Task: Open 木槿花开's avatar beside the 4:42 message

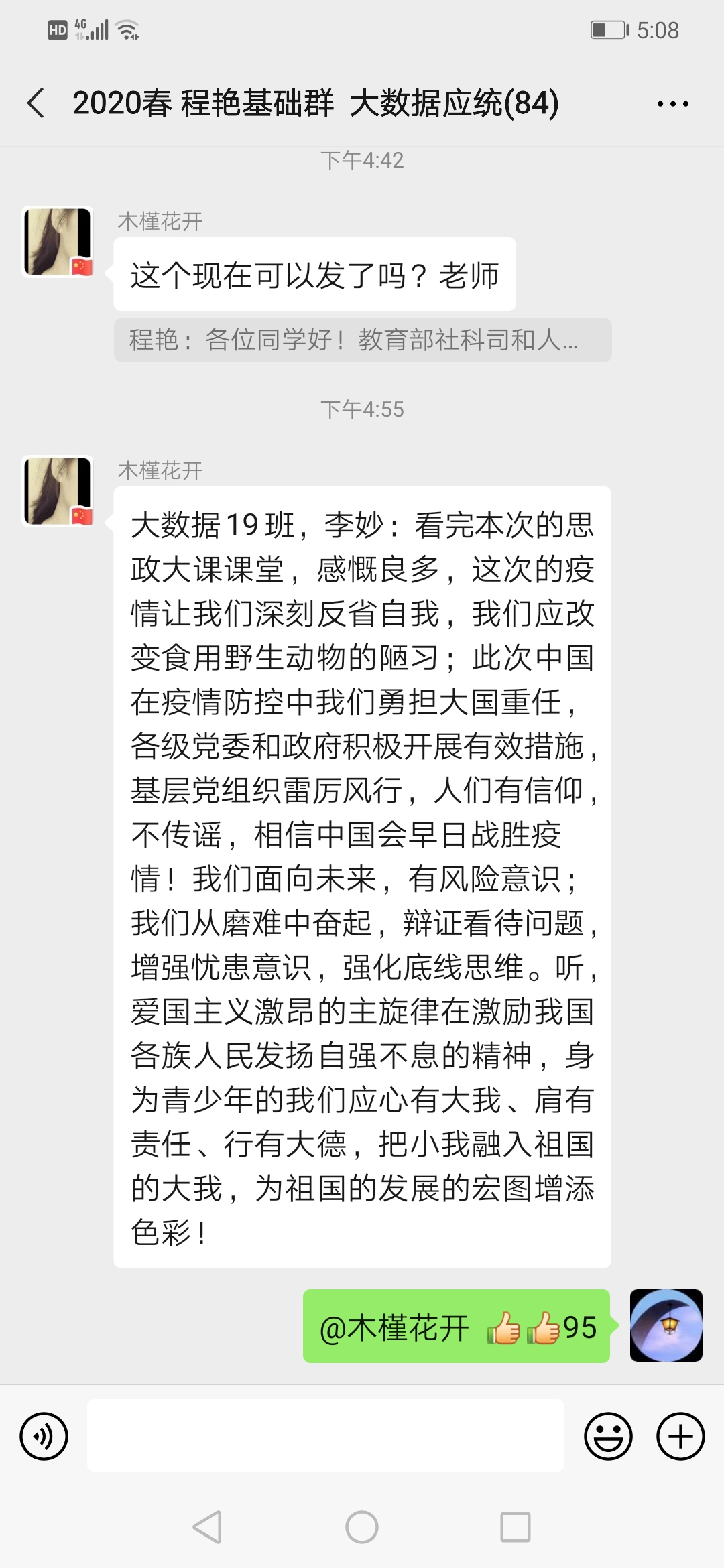Action: click(x=58, y=242)
